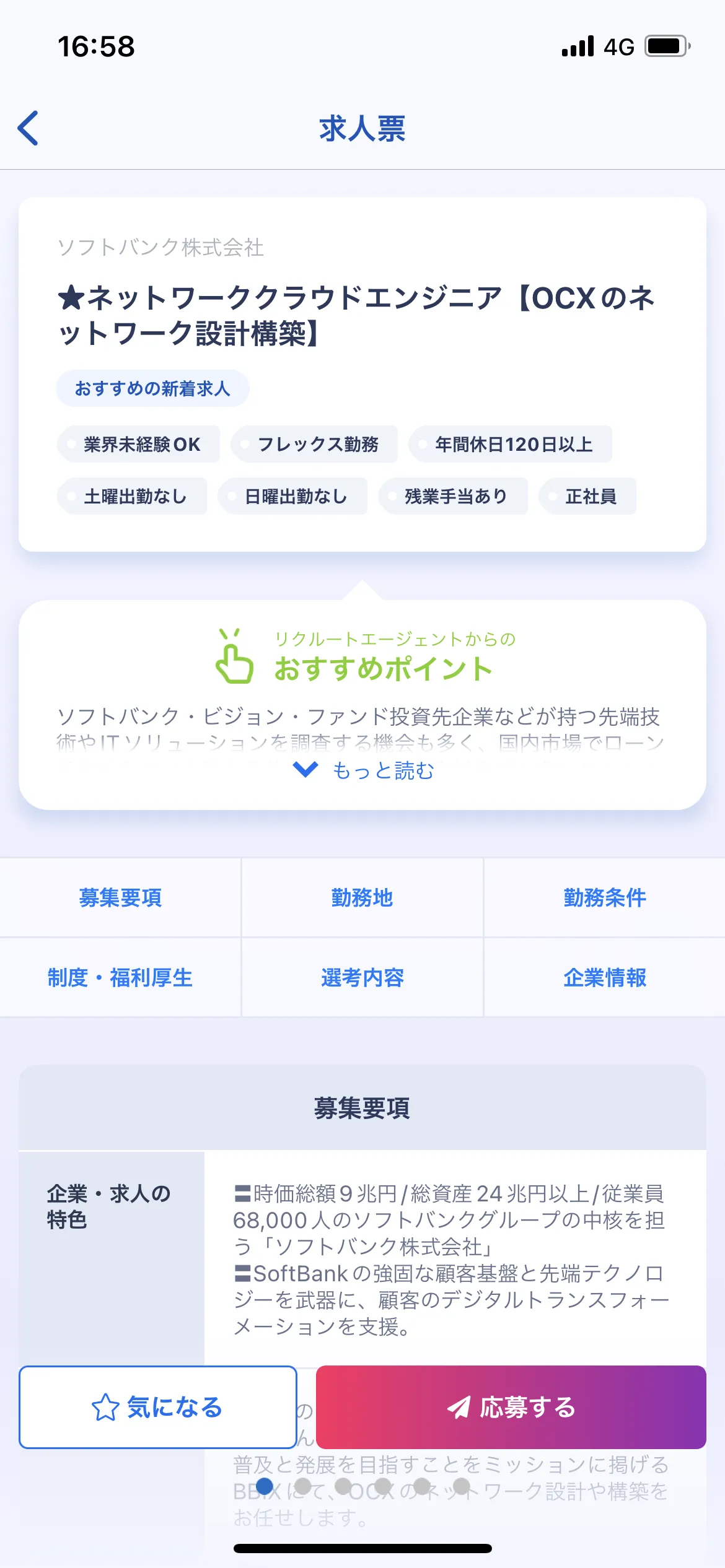Open the 企業情報 section
Screen dimensions: 725x1568
coord(605,977)
